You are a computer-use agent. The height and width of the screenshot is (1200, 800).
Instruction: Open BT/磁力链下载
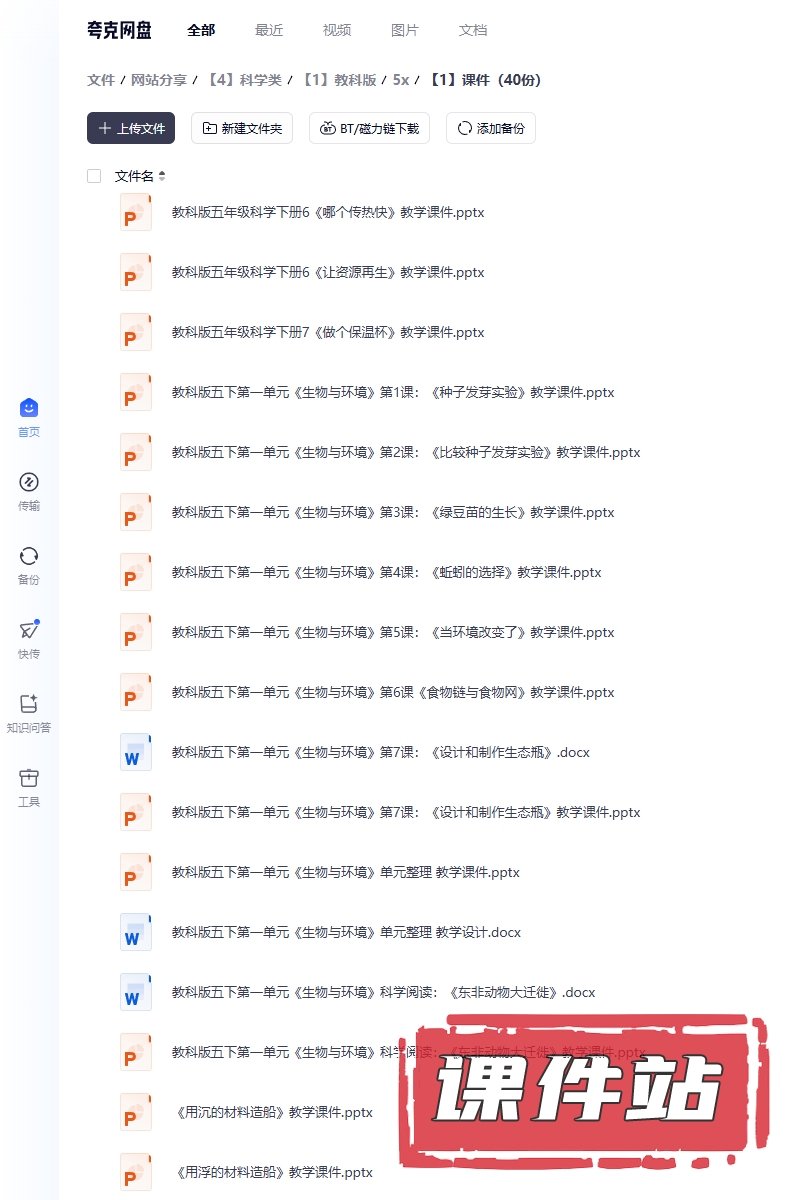click(369, 128)
